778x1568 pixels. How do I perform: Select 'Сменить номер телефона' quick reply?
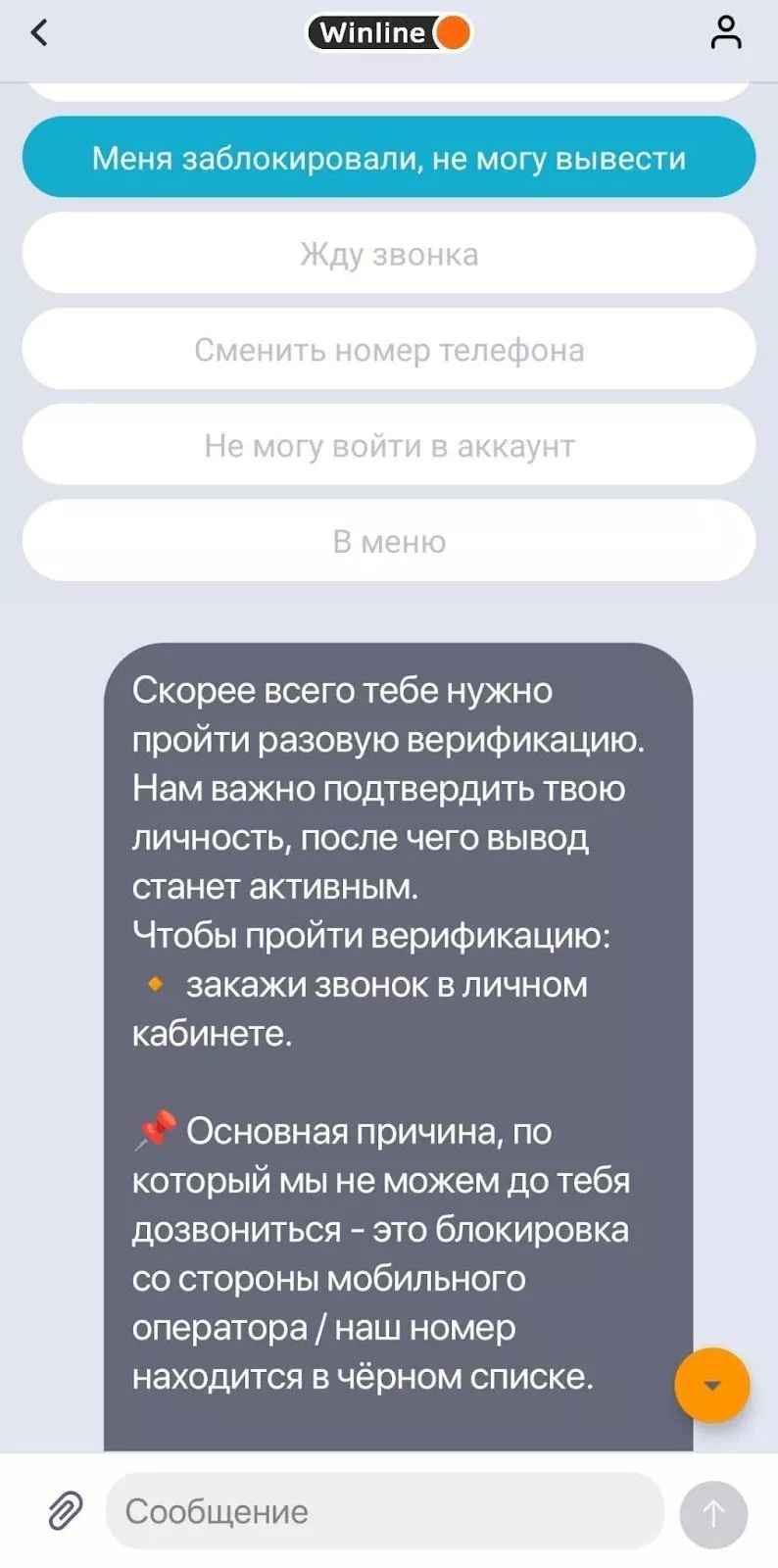point(388,349)
